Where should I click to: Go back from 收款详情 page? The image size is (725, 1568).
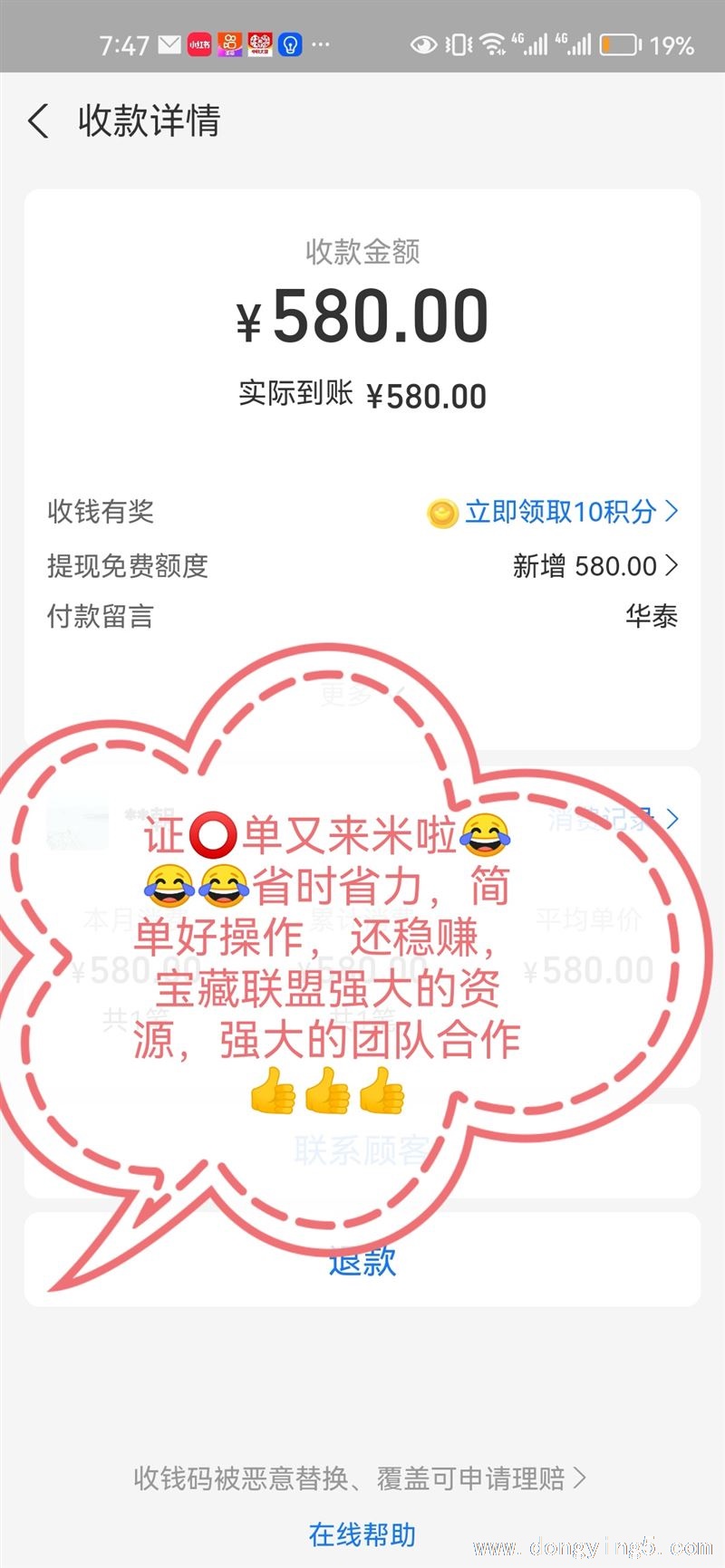pyautogui.click(x=38, y=120)
